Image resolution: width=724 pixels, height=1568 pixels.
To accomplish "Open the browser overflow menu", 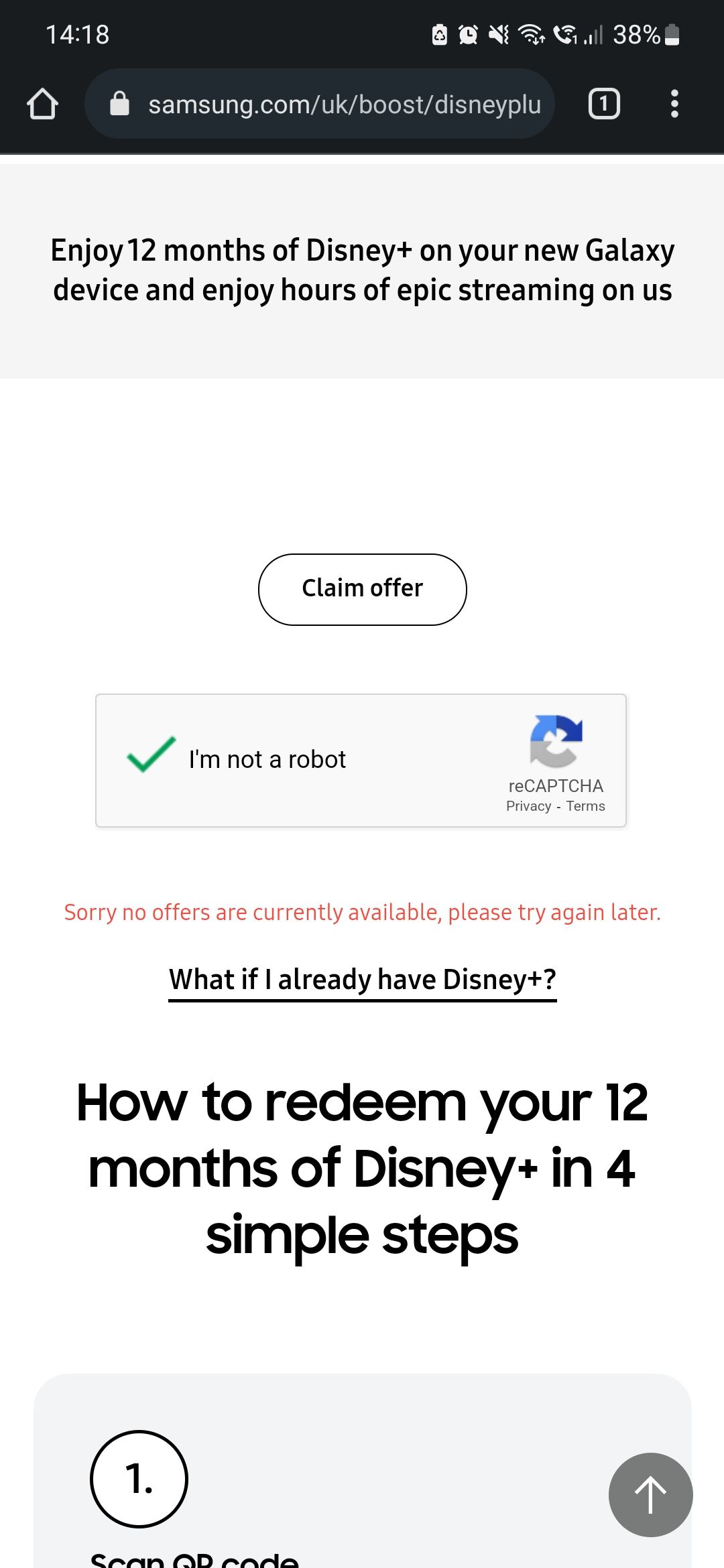I will point(674,104).
